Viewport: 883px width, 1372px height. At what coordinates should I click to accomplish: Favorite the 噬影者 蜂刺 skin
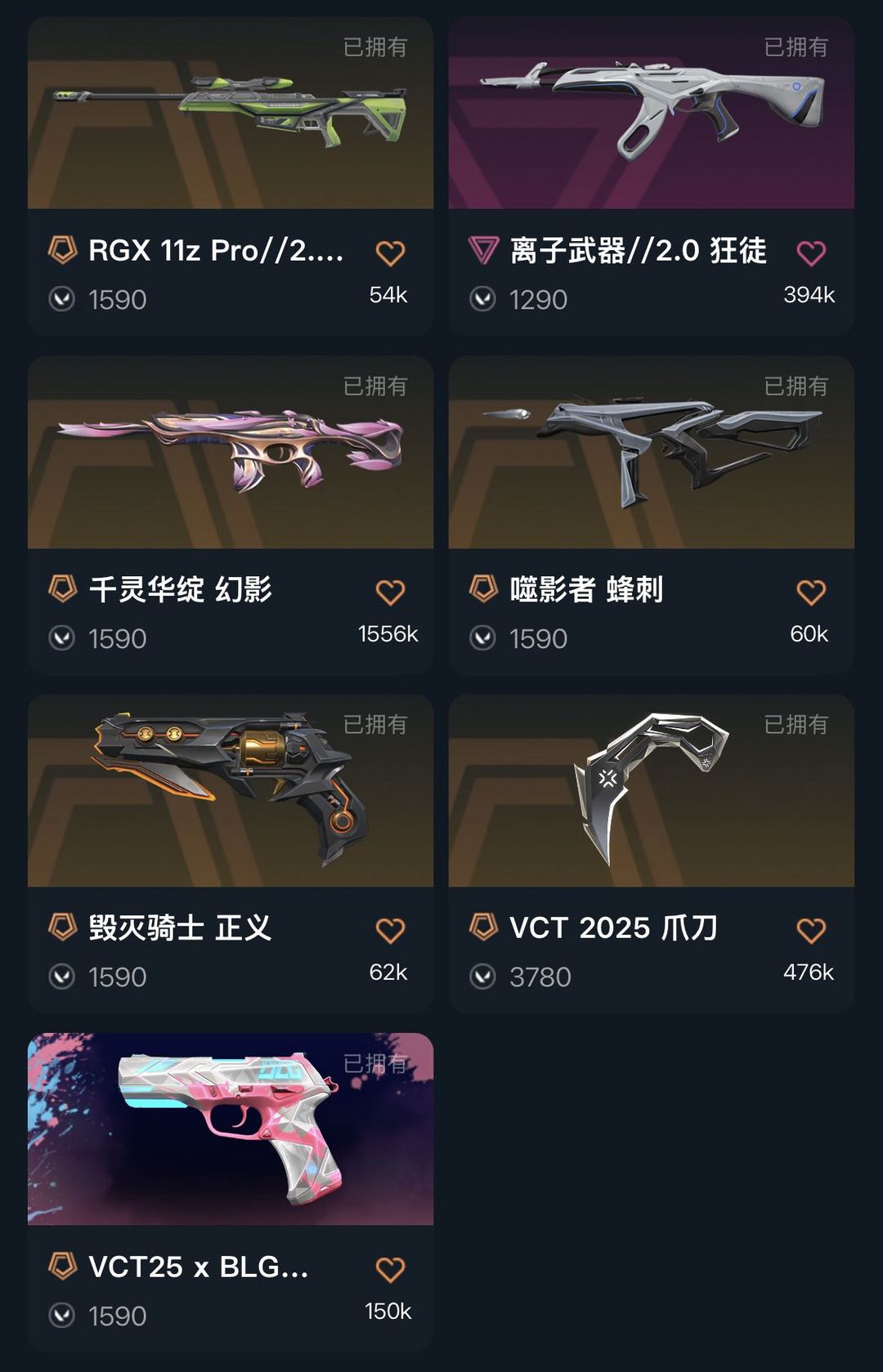(x=811, y=592)
